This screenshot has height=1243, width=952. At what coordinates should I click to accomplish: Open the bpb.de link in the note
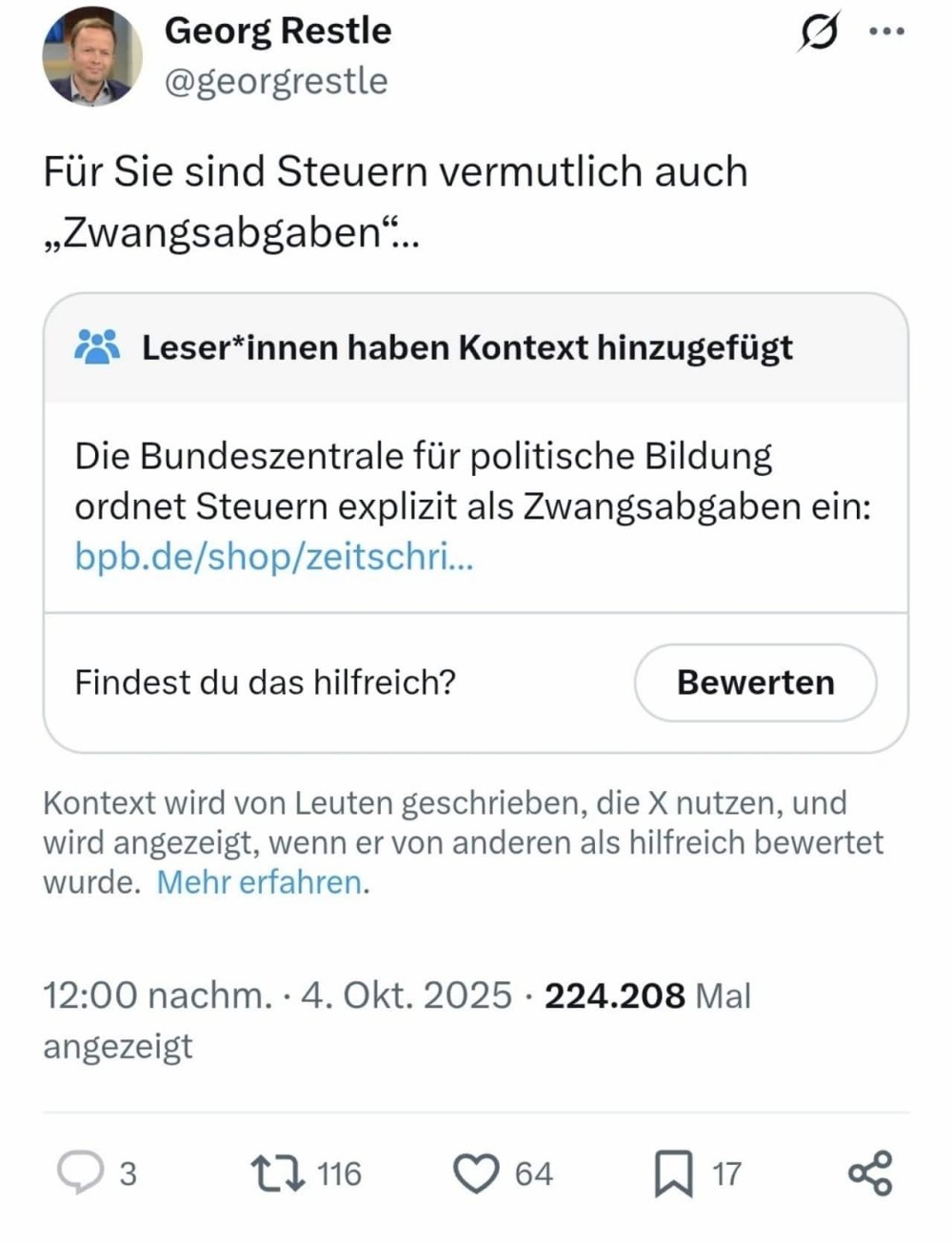coord(274,556)
